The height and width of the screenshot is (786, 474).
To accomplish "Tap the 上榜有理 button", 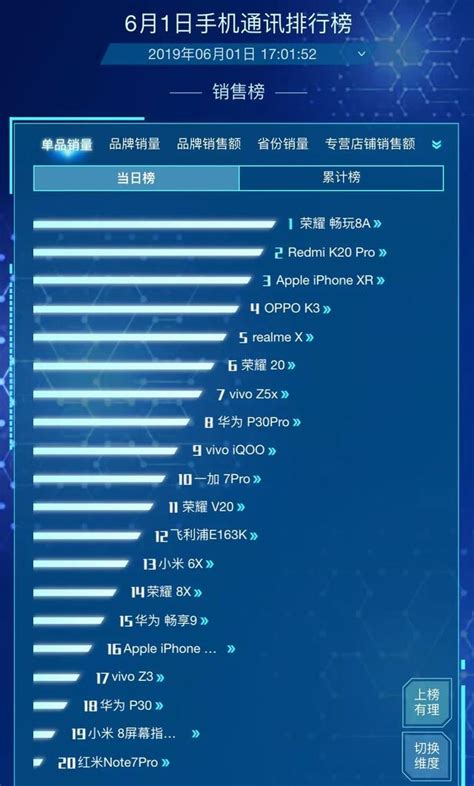I will [427, 702].
